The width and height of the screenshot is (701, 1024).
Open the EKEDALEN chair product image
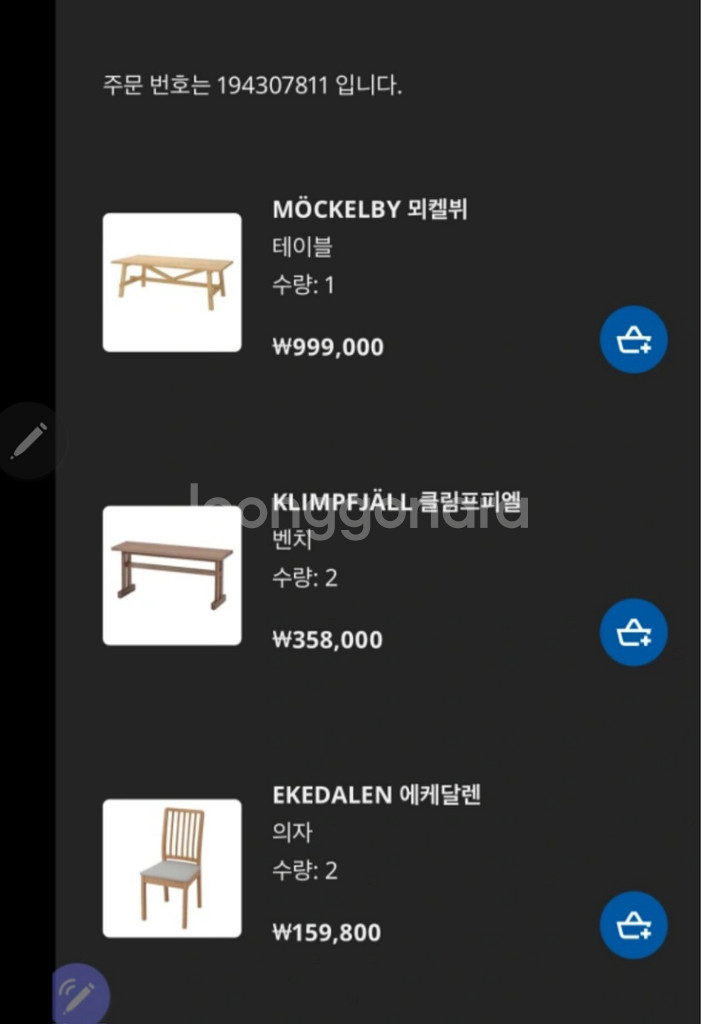pos(172,868)
